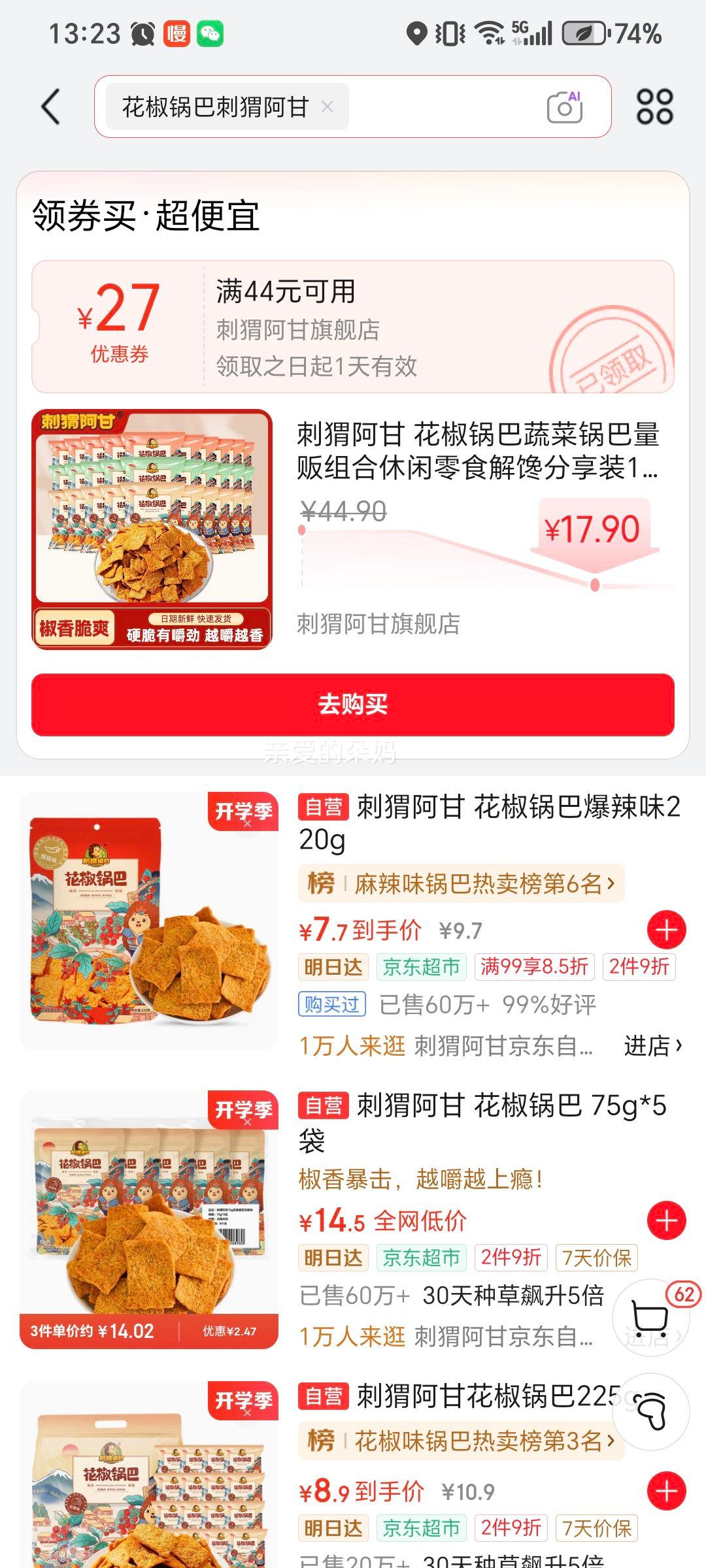
Task: Open the footprint history floating button
Action: pos(651,1413)
